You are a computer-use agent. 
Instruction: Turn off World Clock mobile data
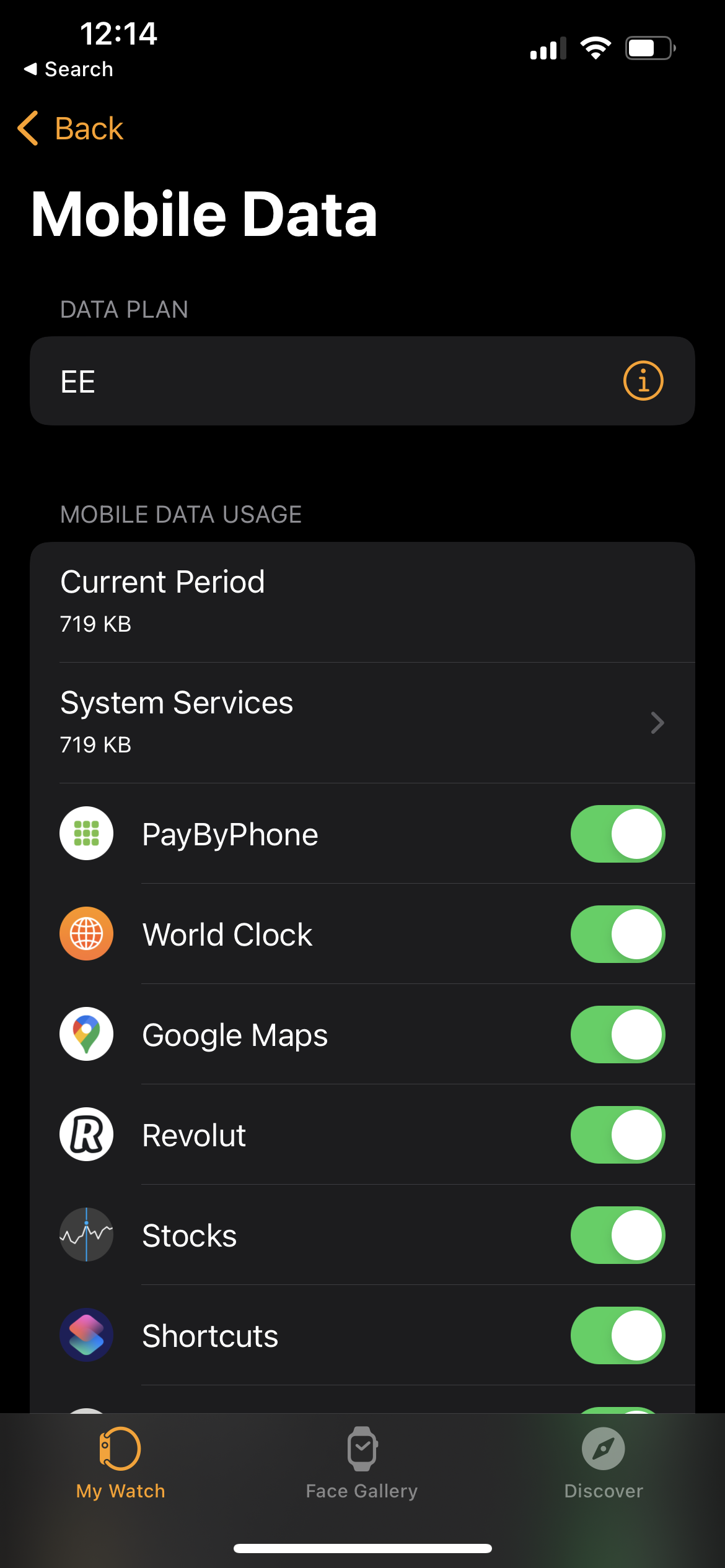coord(617,934)
